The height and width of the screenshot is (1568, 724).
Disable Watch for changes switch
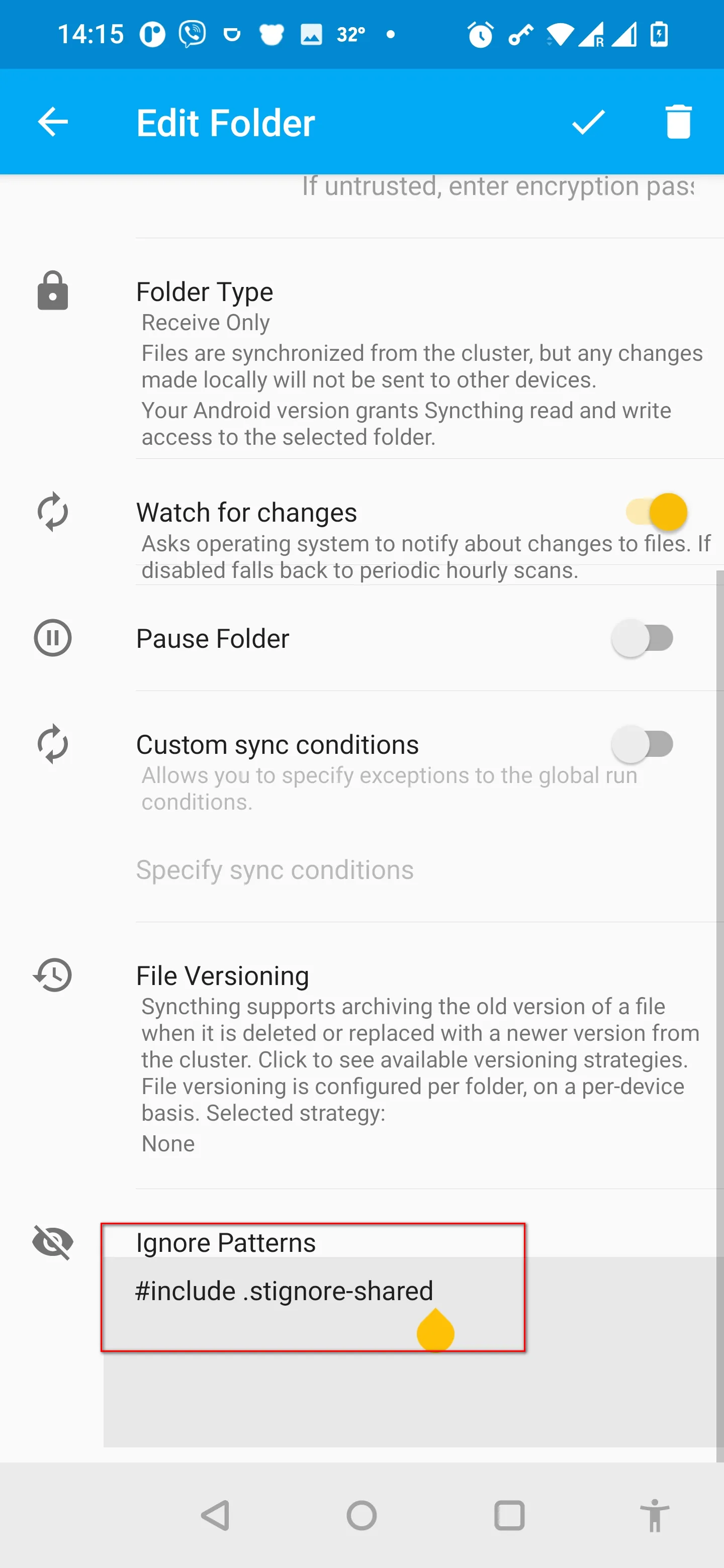657,512
